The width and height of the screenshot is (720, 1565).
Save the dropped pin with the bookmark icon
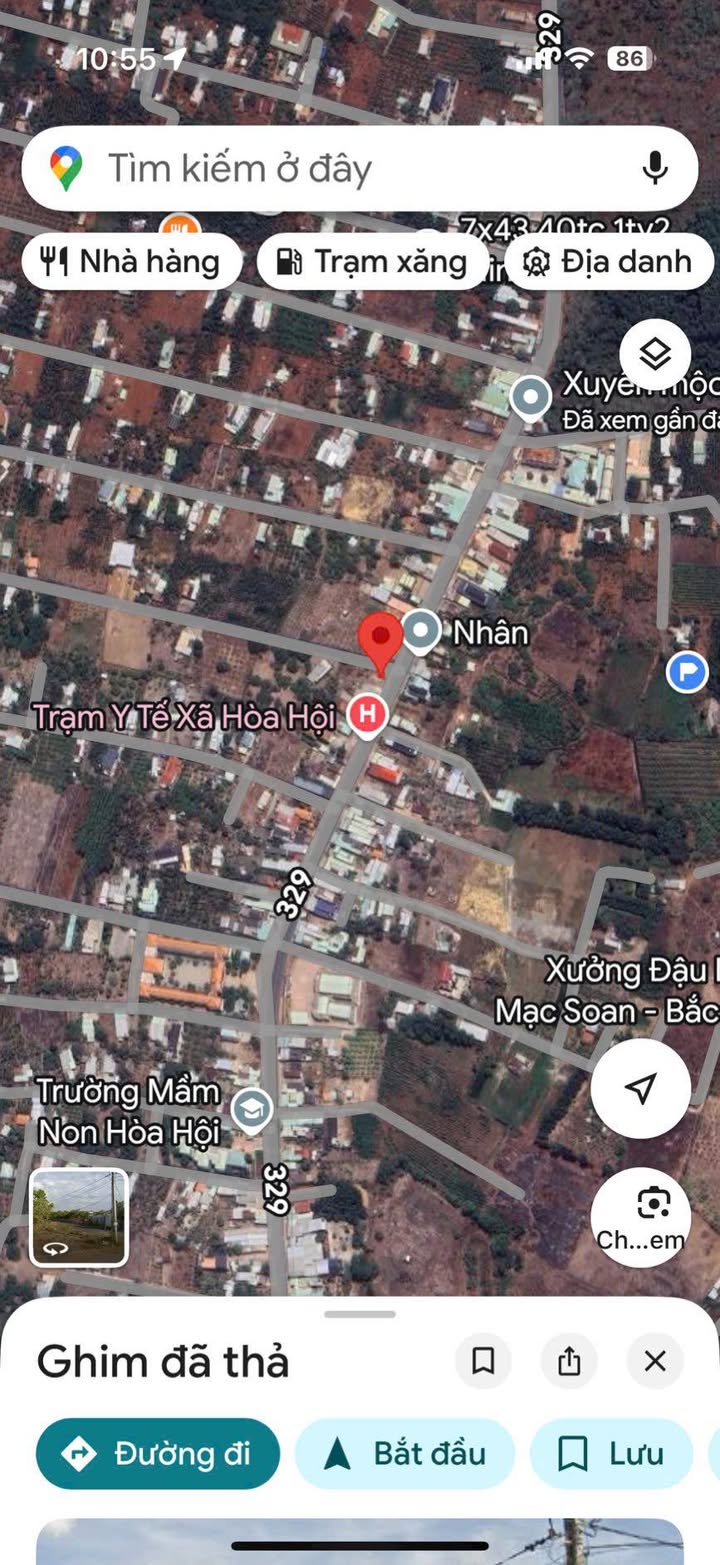[x=483, y=1361]
